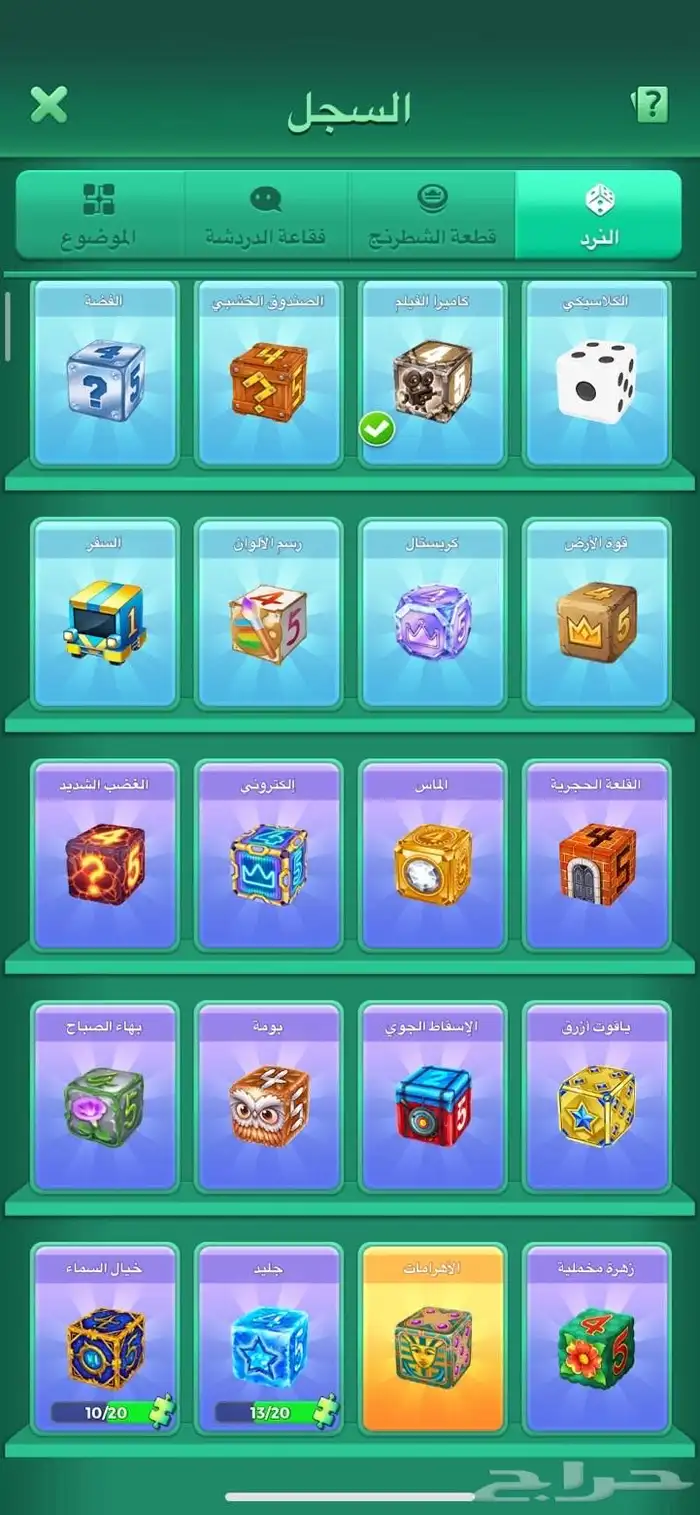Image resolution: width=700 pixels, height=1515 pixels.
Task: Open the جليد dice with 13/20 progress
Action: tap(268, 1339)
